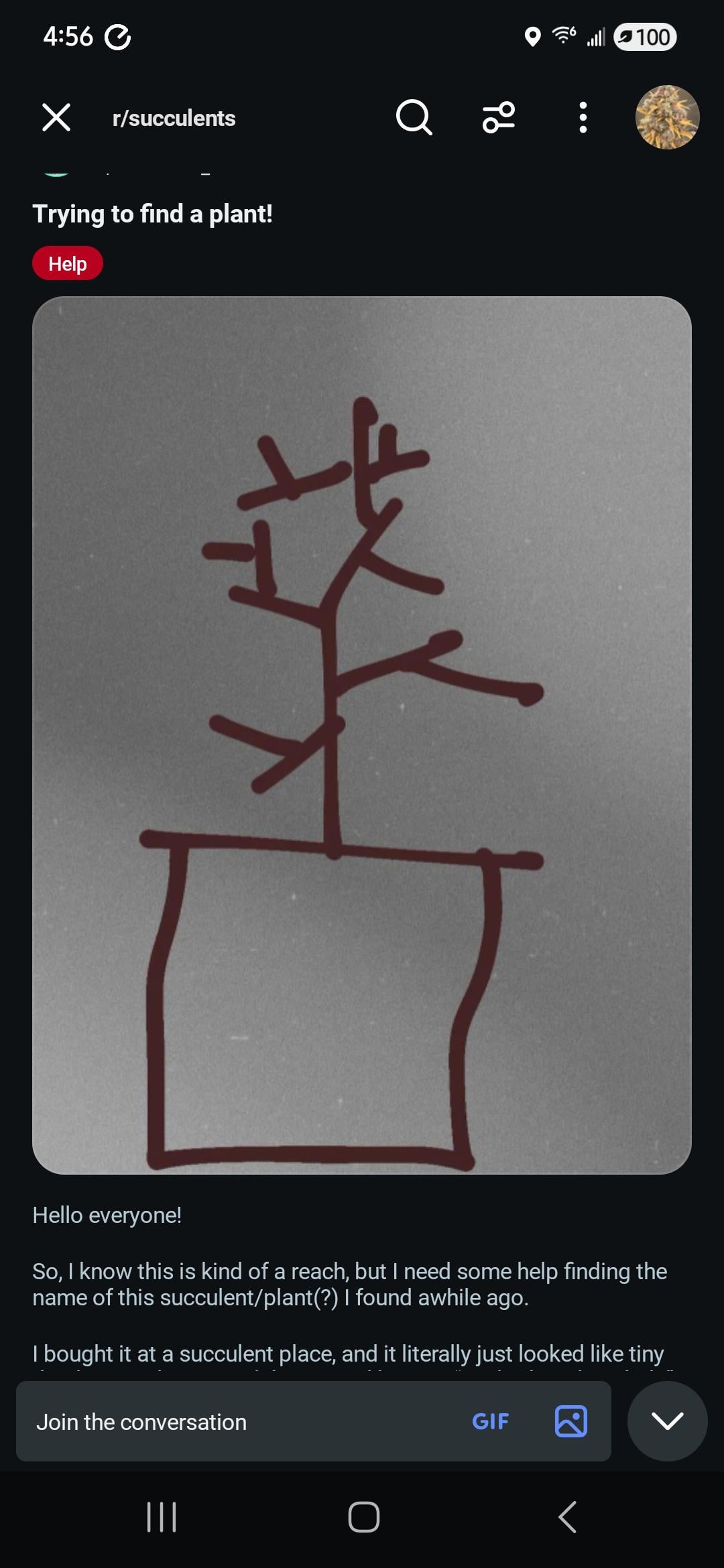Viewport: 724px width, 1568px height.
Task: Open your profile avatar menu
Action: 667,117
